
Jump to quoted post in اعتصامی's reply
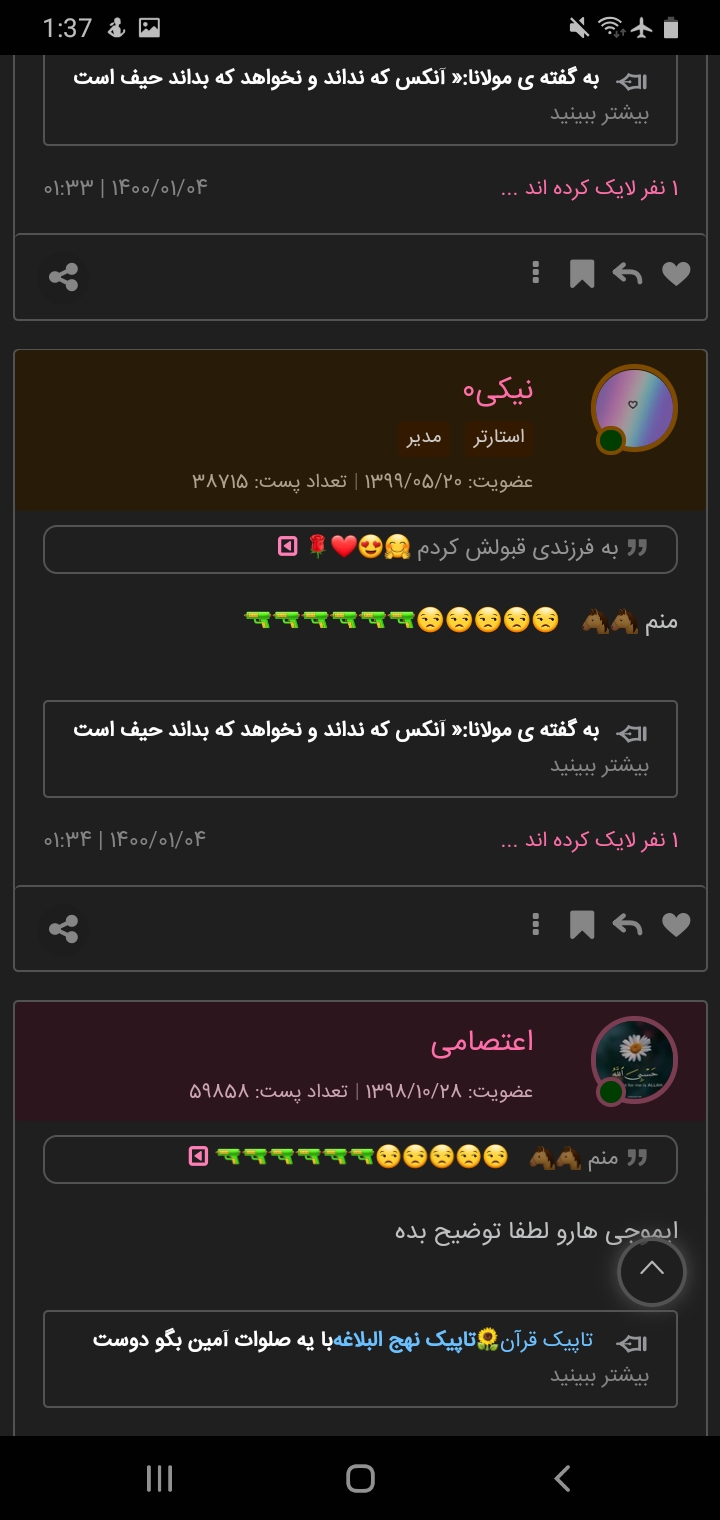tap(199, 1157)
